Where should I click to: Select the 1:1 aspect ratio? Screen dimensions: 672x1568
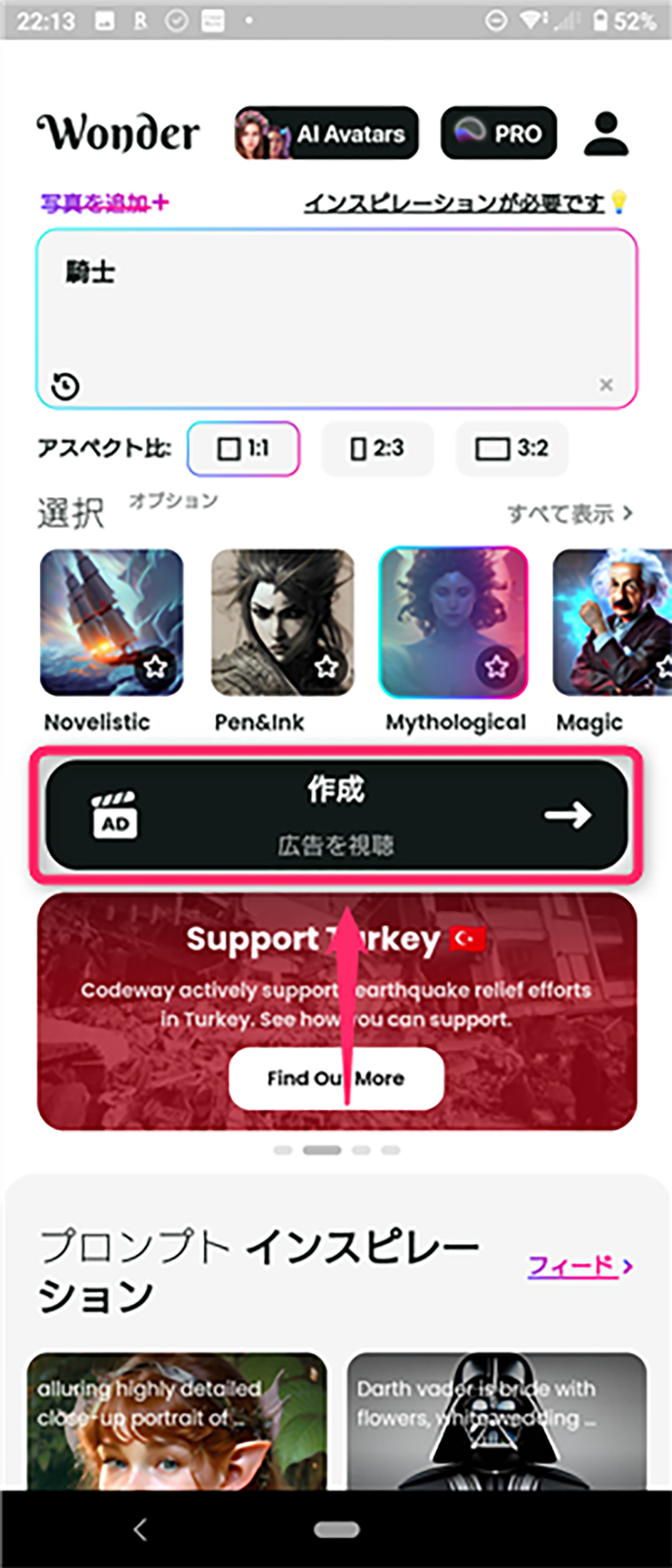pyautogui.click(x=243, y=449)
